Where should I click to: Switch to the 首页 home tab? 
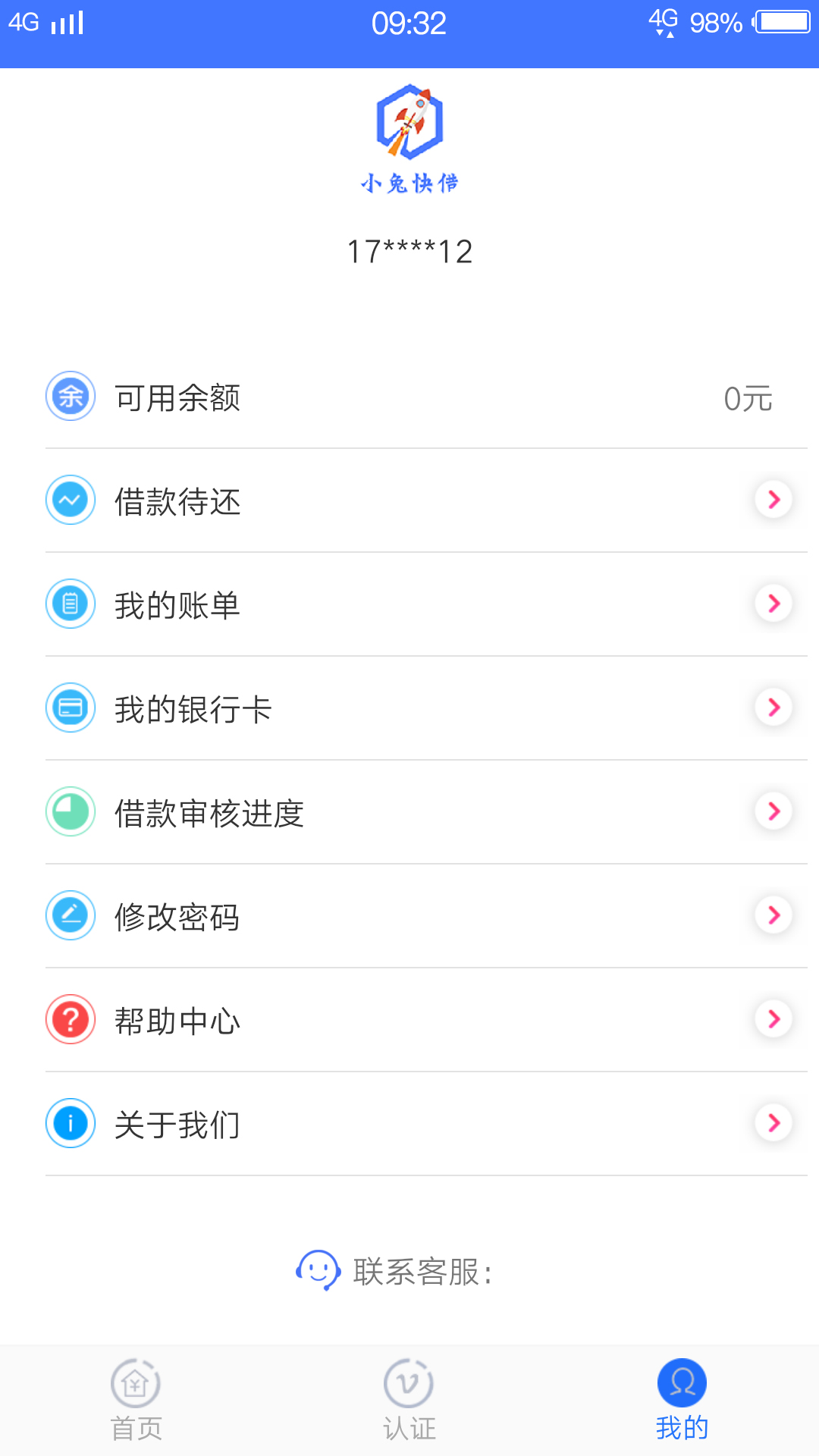136,1400
